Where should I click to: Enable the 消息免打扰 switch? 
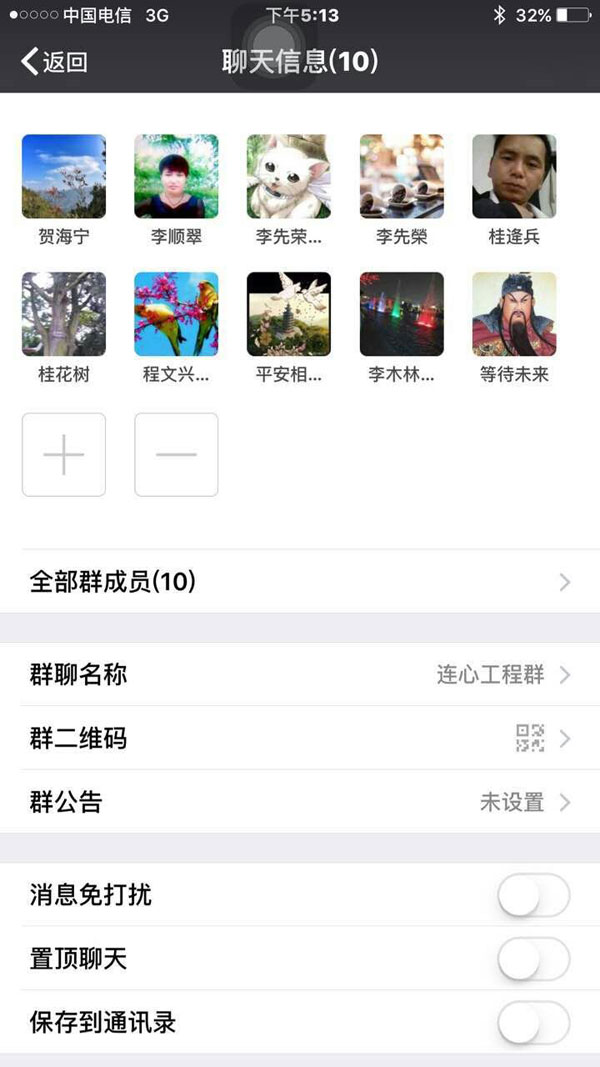(x=533, y=895)
